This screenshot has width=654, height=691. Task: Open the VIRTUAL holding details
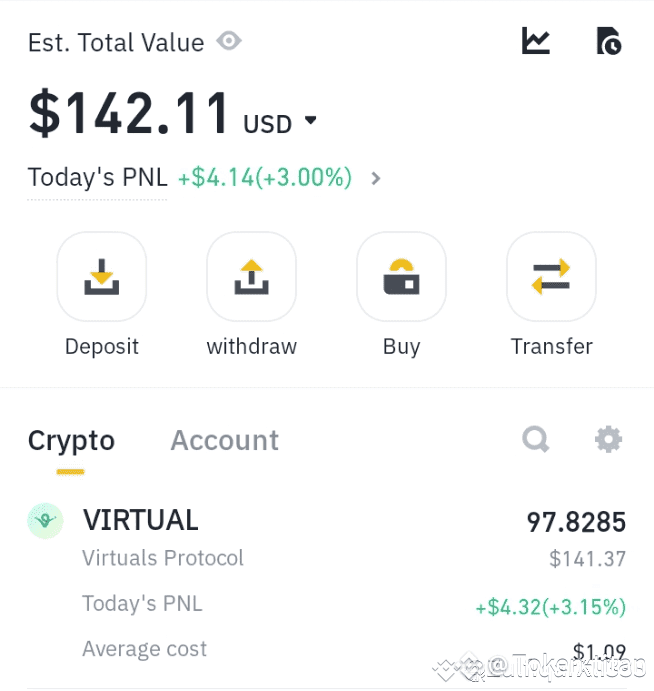point(140,521)
